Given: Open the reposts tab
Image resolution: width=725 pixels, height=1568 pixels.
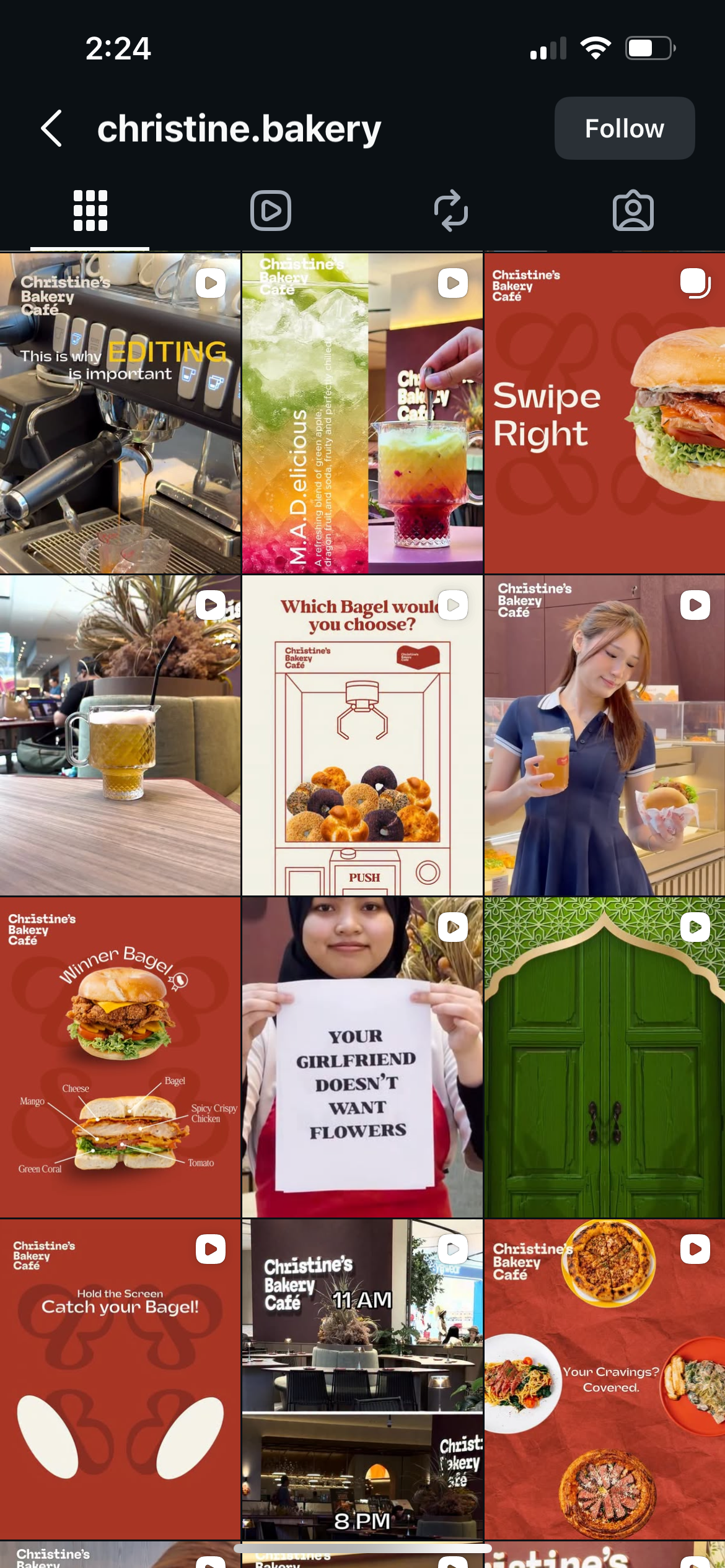Looking at the screenshot, I should [x=451, y=211].
